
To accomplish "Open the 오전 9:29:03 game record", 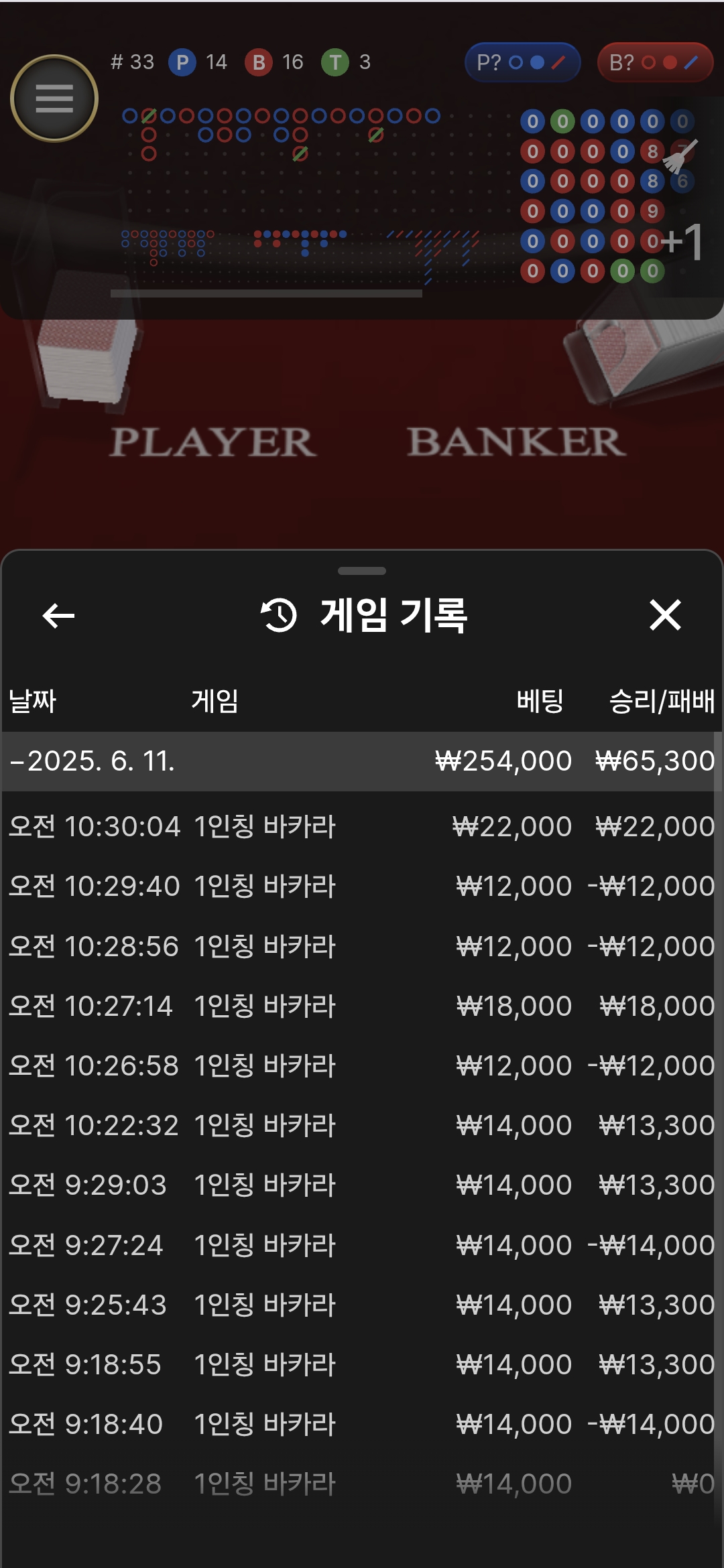I will point(362,1185).
